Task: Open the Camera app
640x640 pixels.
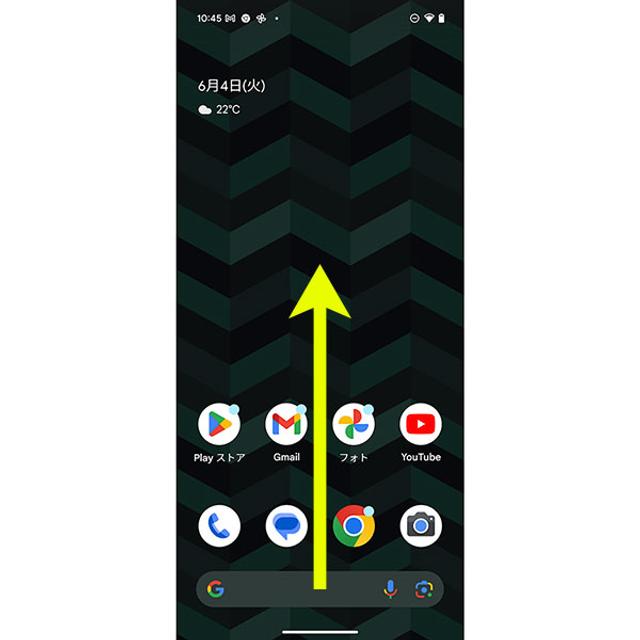Action: (x=421, y=526)
